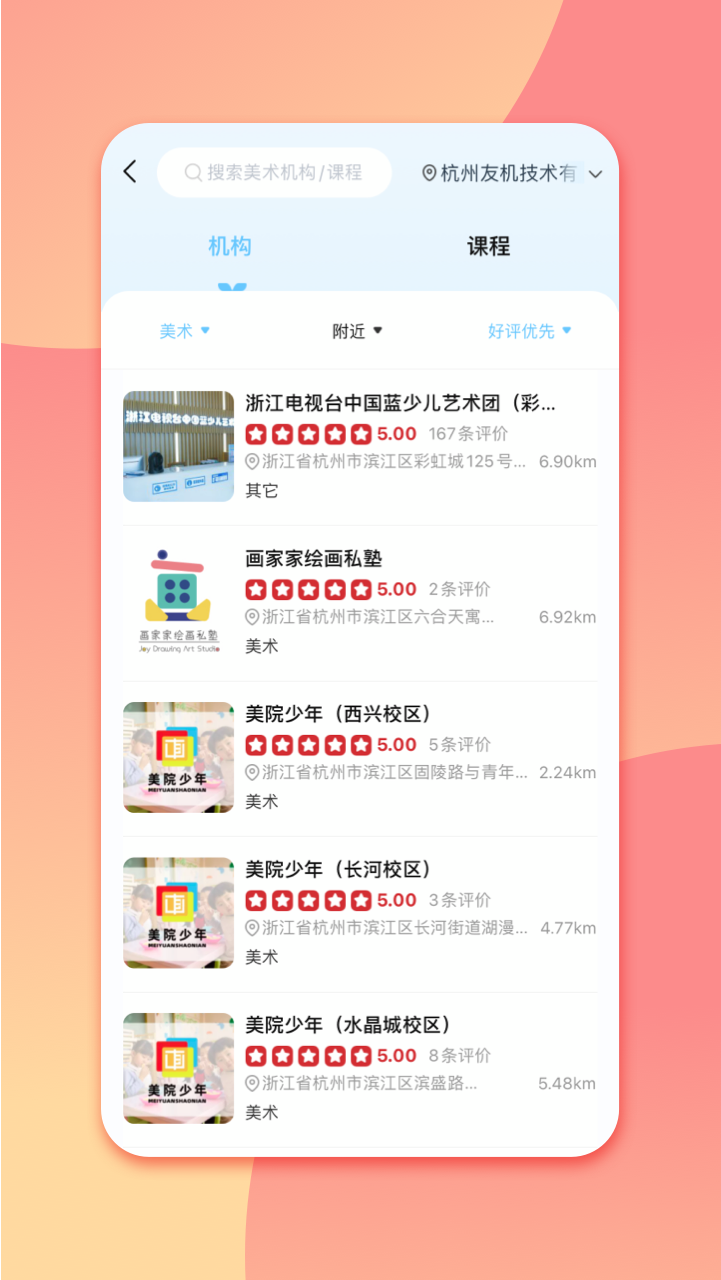Click the magnifier icon in the search bar

click(x=191, y=172)
